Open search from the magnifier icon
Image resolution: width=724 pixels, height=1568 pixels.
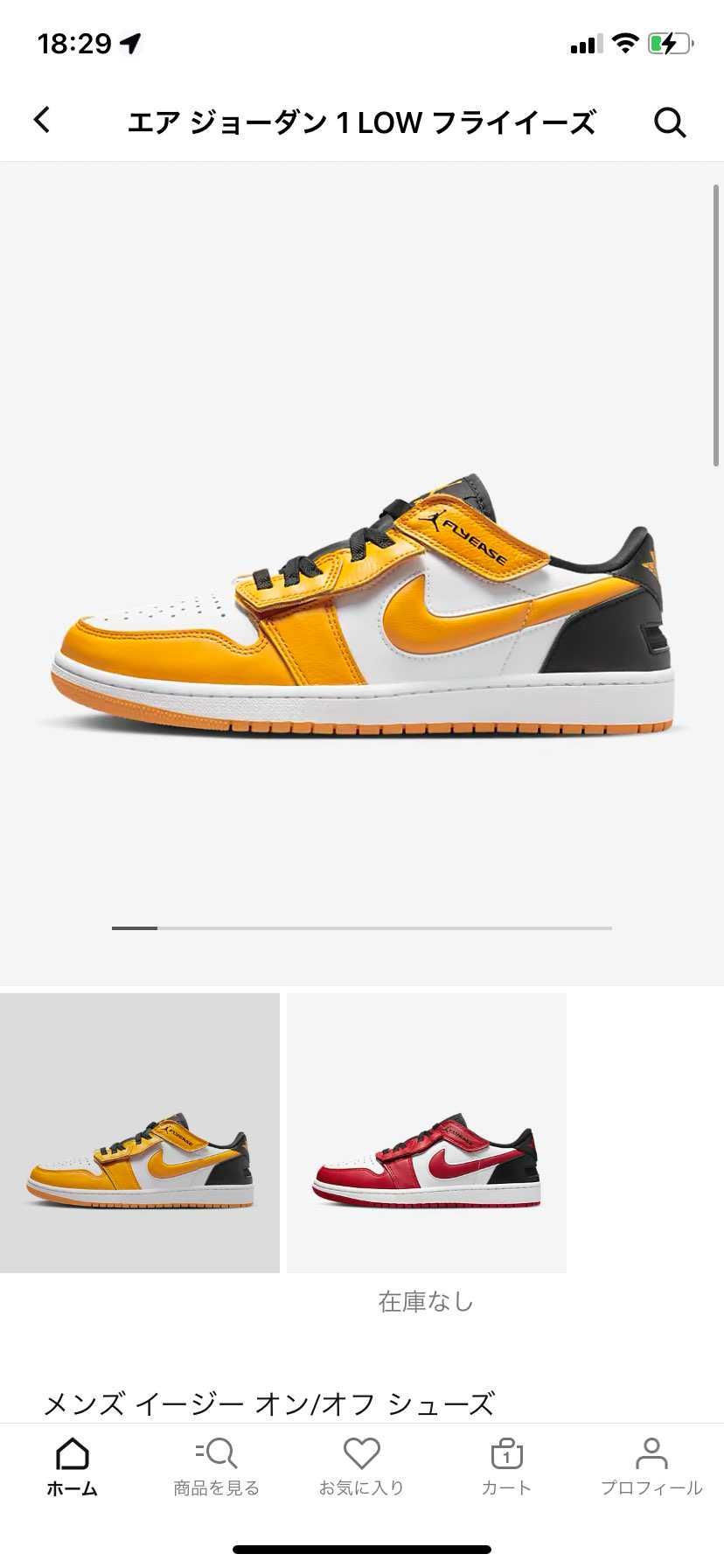[670, 122]
